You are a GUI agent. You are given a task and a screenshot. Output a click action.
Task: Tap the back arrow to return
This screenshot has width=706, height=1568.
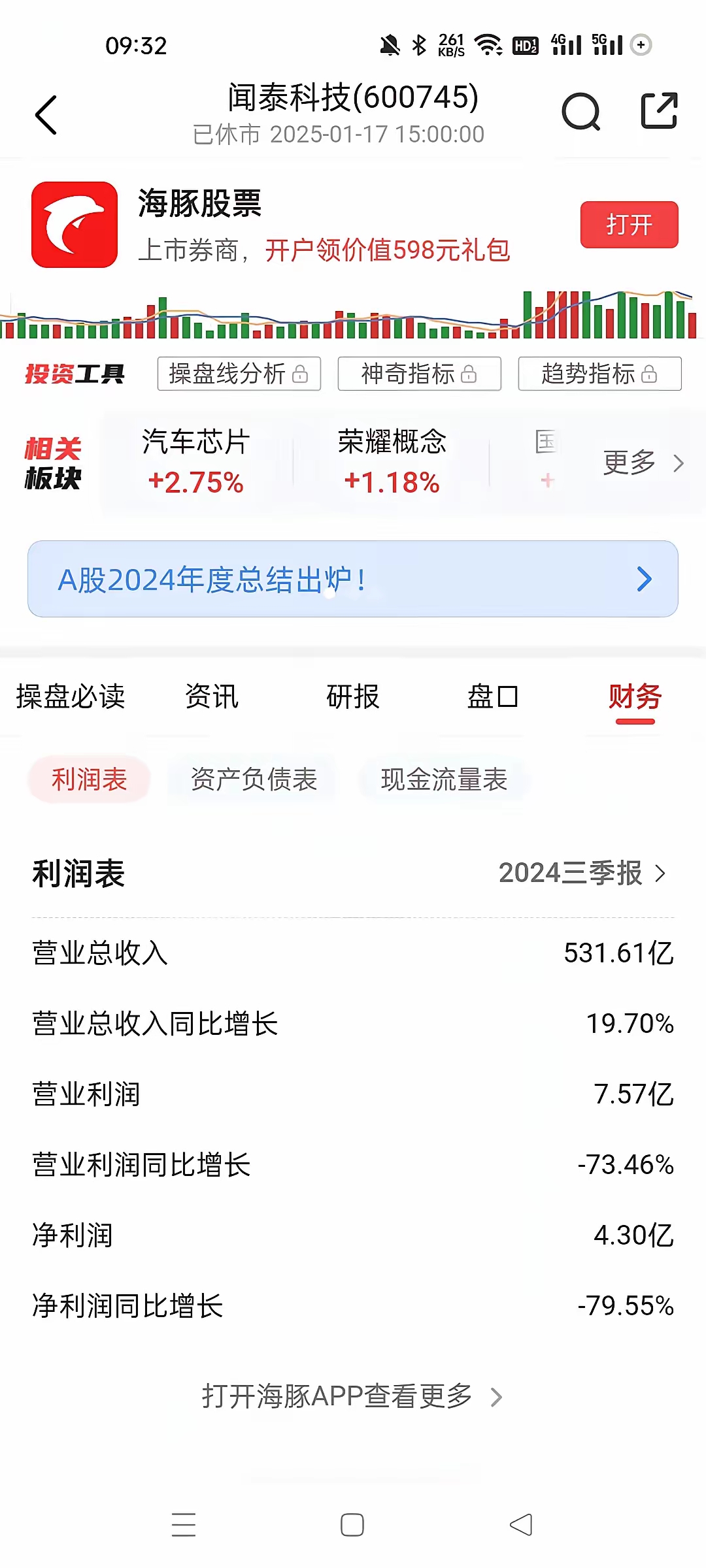coord(46,114)
